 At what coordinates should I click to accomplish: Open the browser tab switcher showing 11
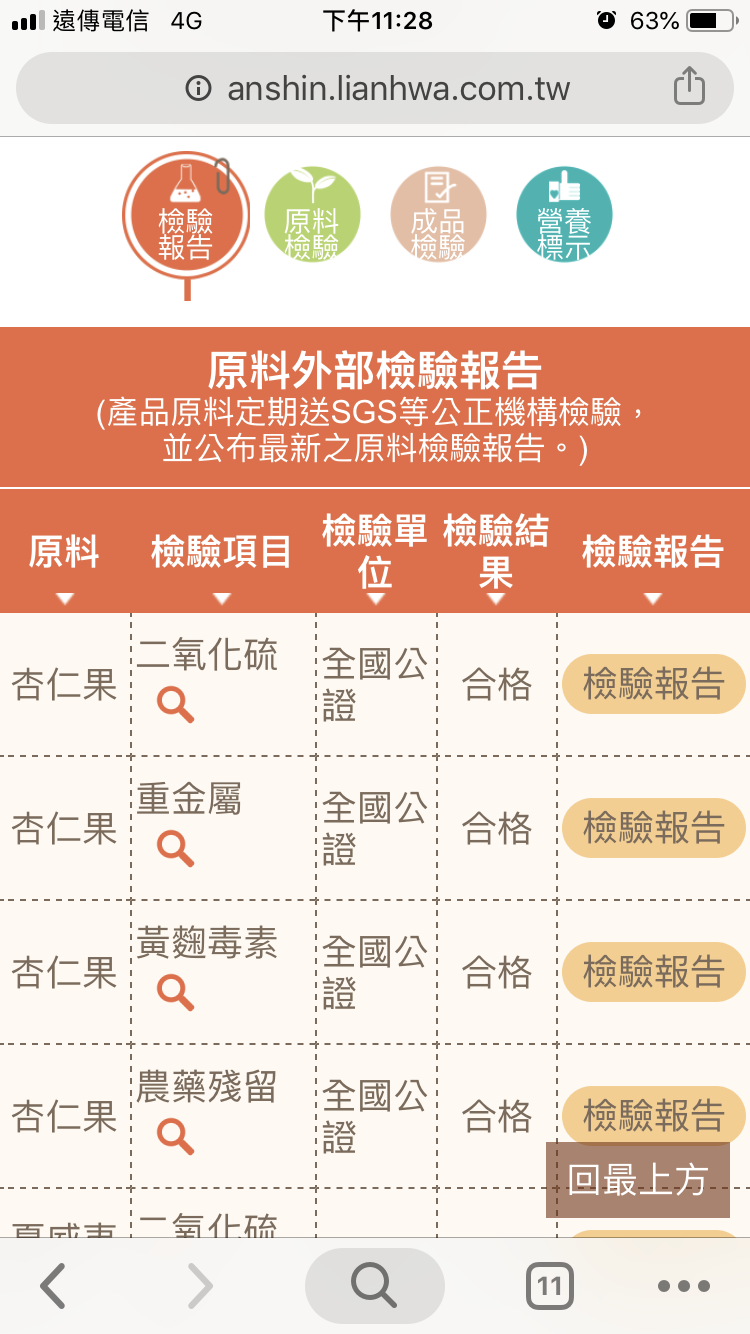click(x=549, y=1286)
